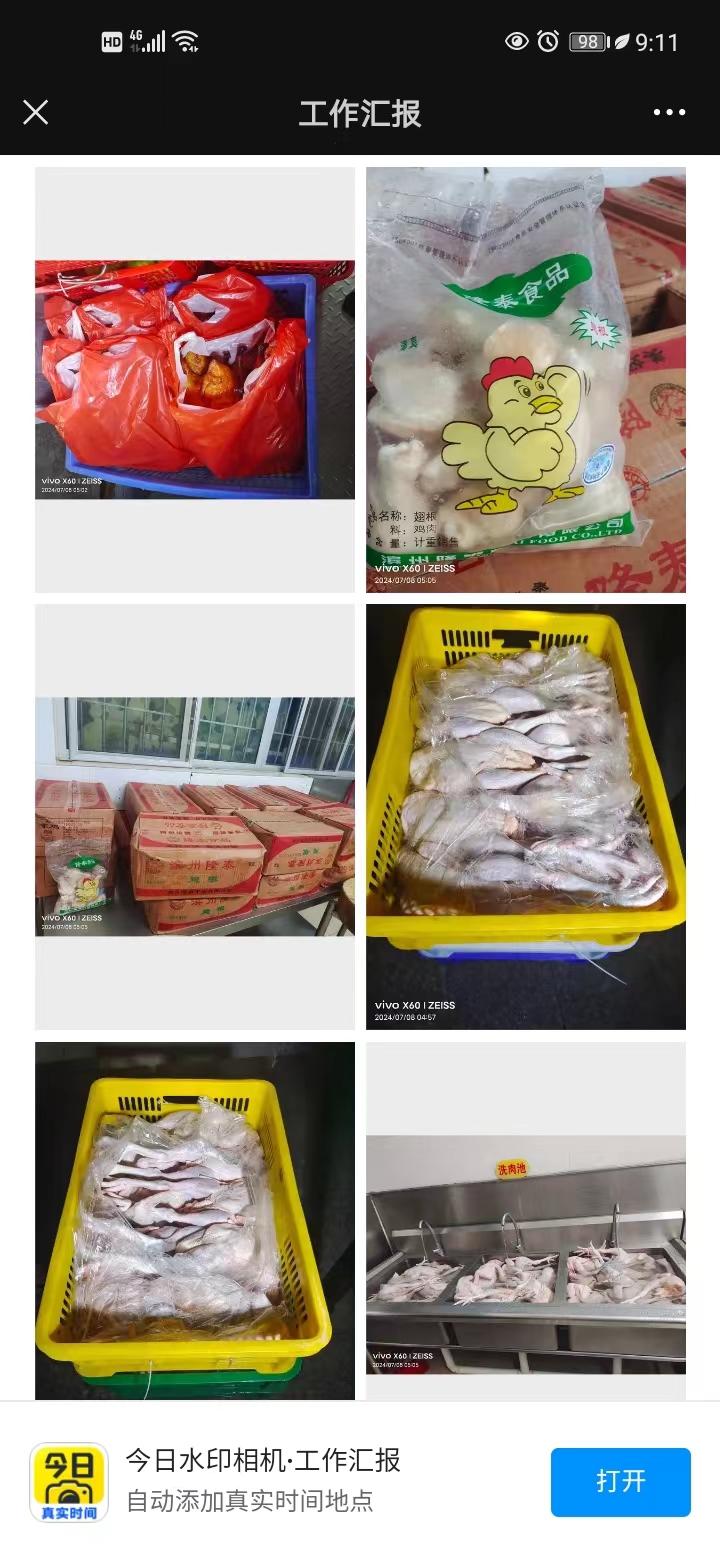Viewport: 720px width, 1560px height.
Task: Open yellow crate photo above the green crate
Action: click(x=195, y=1220)
